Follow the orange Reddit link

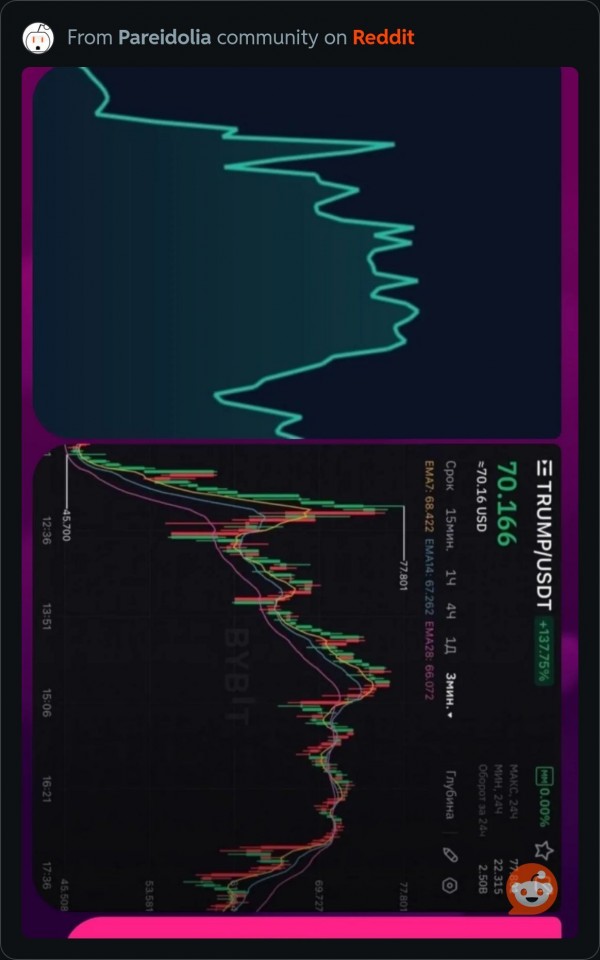coord(383,37)
